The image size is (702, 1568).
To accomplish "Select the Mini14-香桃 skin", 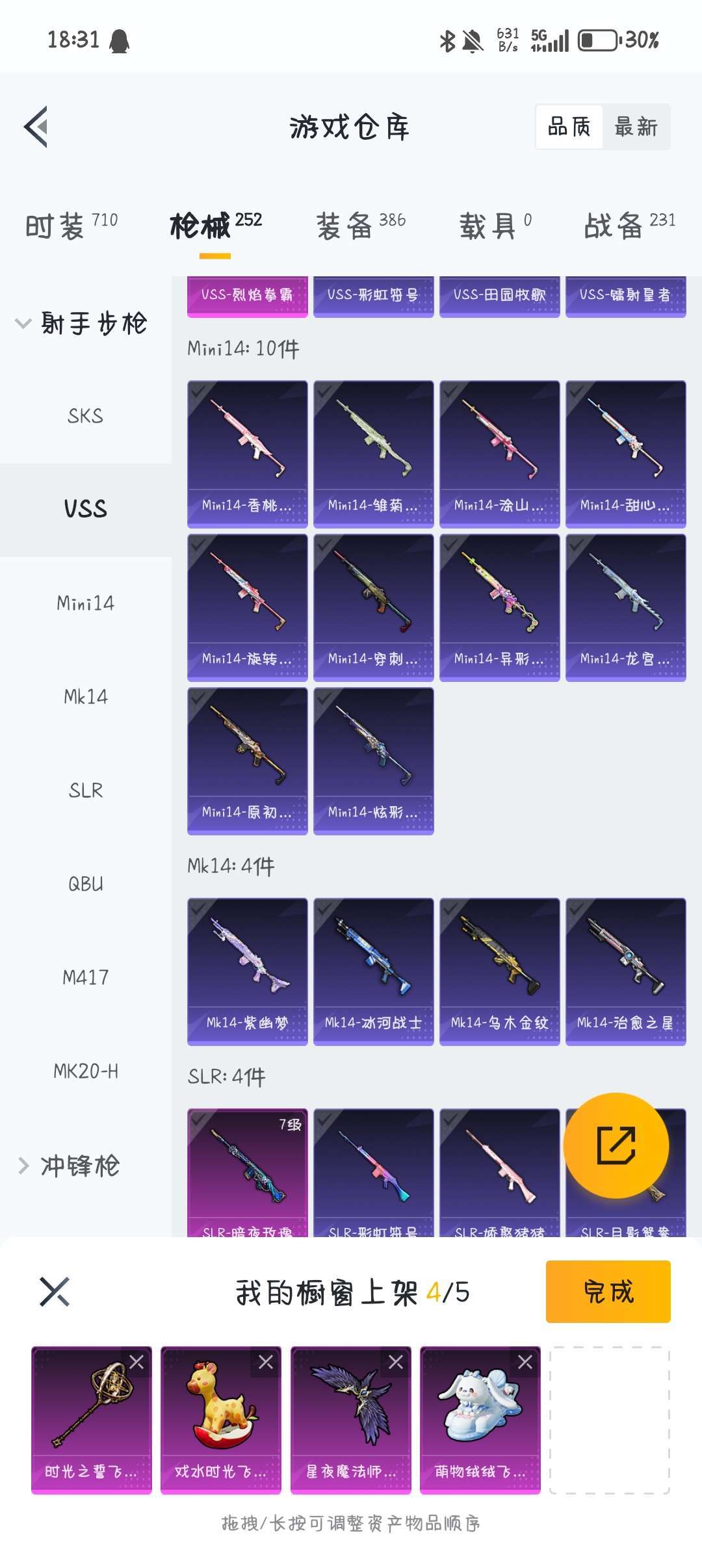I will click(247, 453).
